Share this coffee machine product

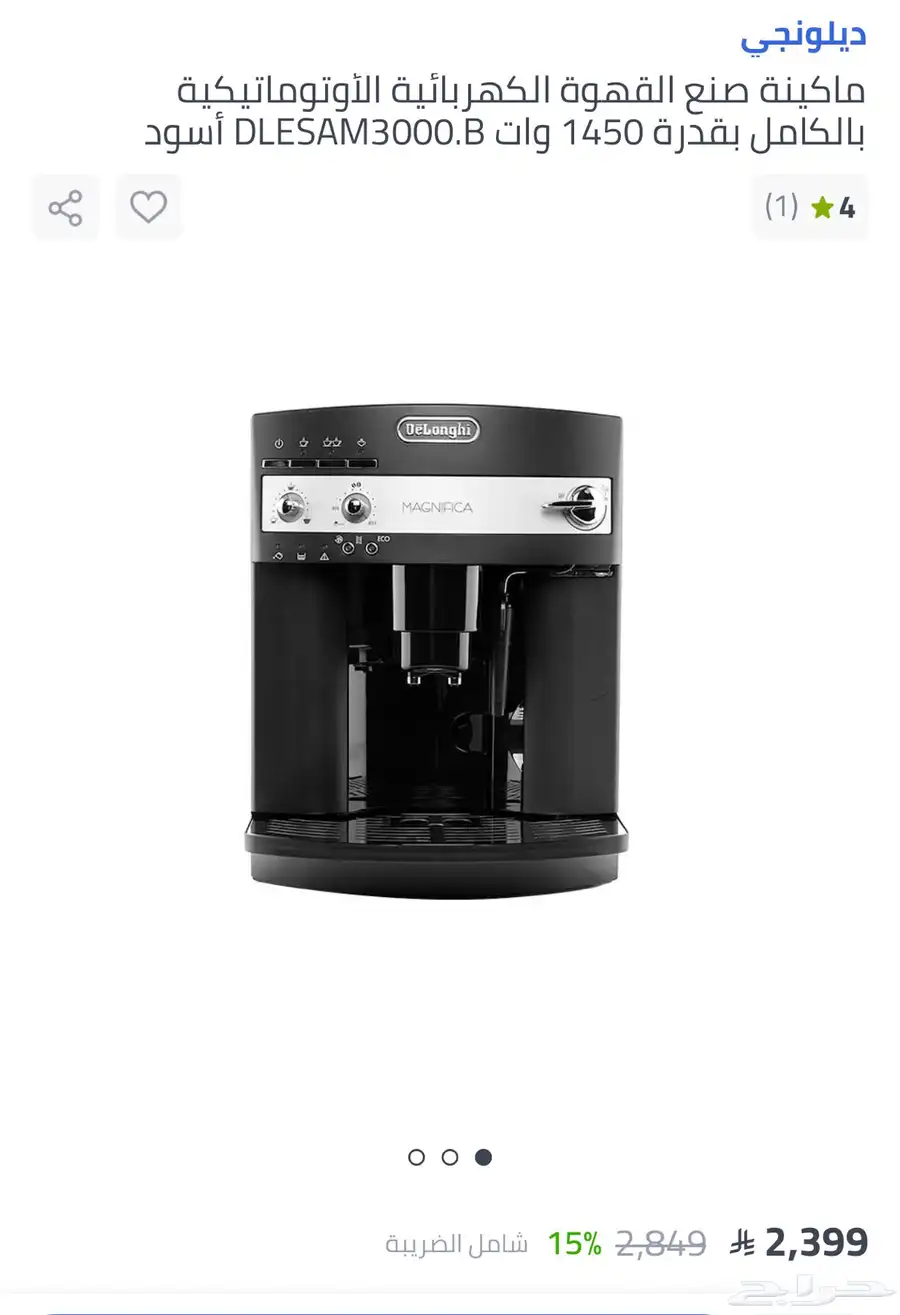(66, 208)
